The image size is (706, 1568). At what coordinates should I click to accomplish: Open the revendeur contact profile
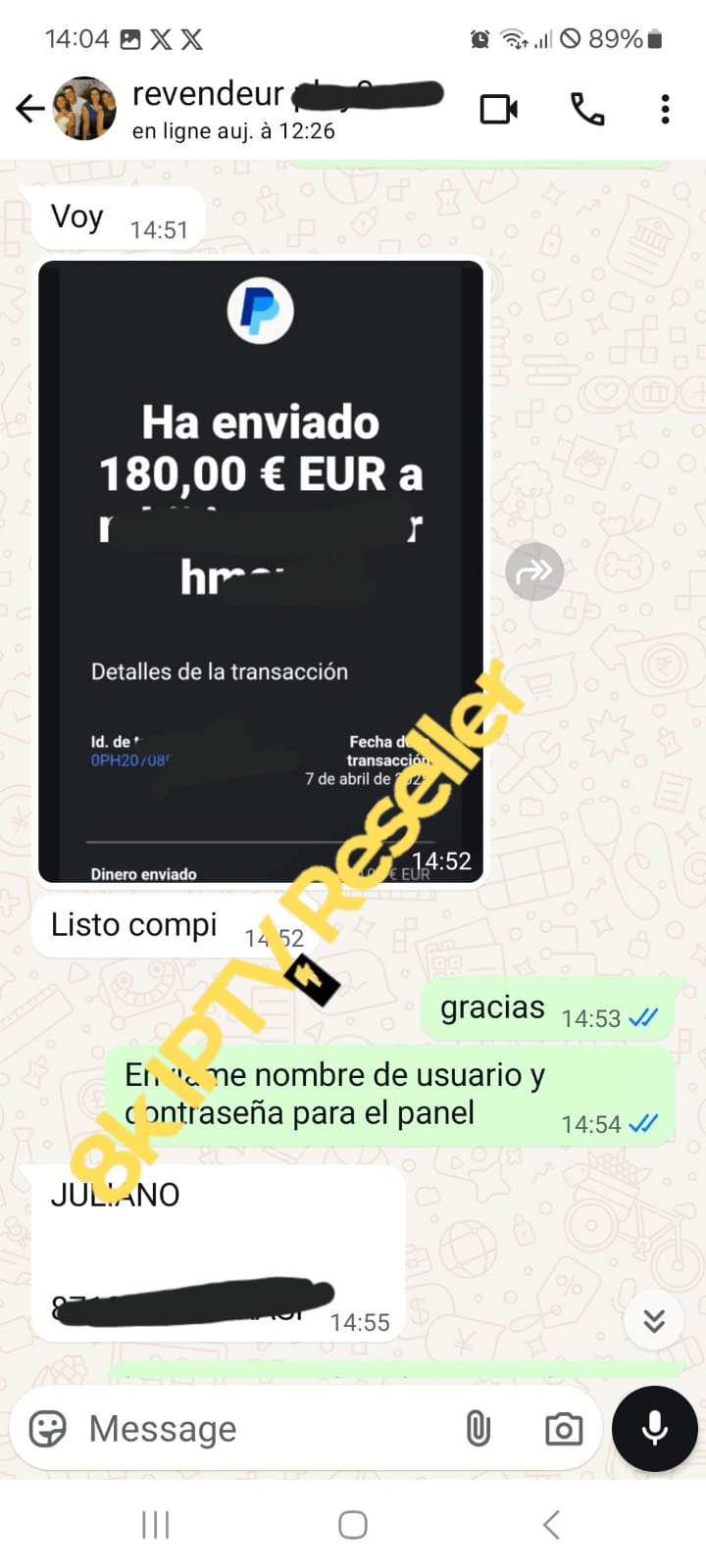235,109
